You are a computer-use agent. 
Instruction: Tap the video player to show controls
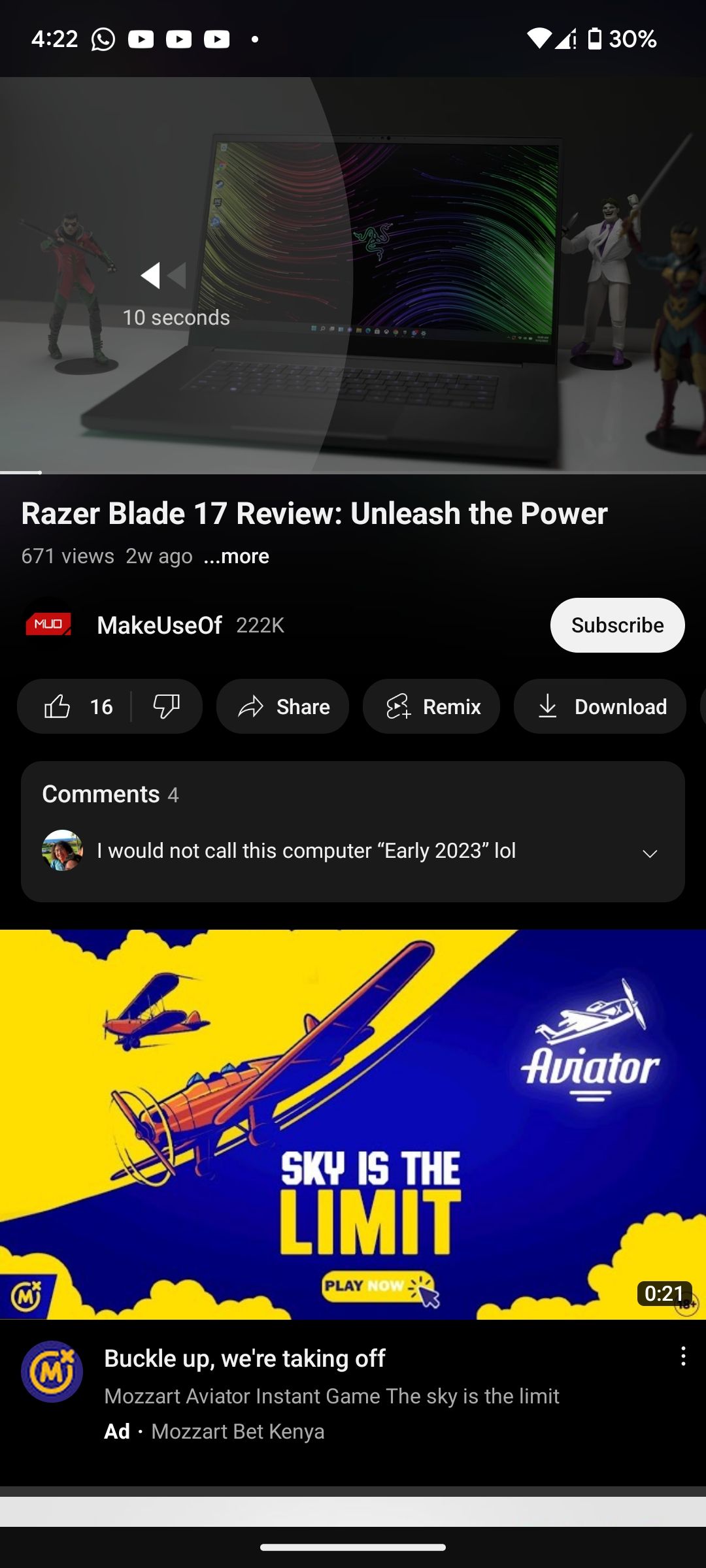458,274
